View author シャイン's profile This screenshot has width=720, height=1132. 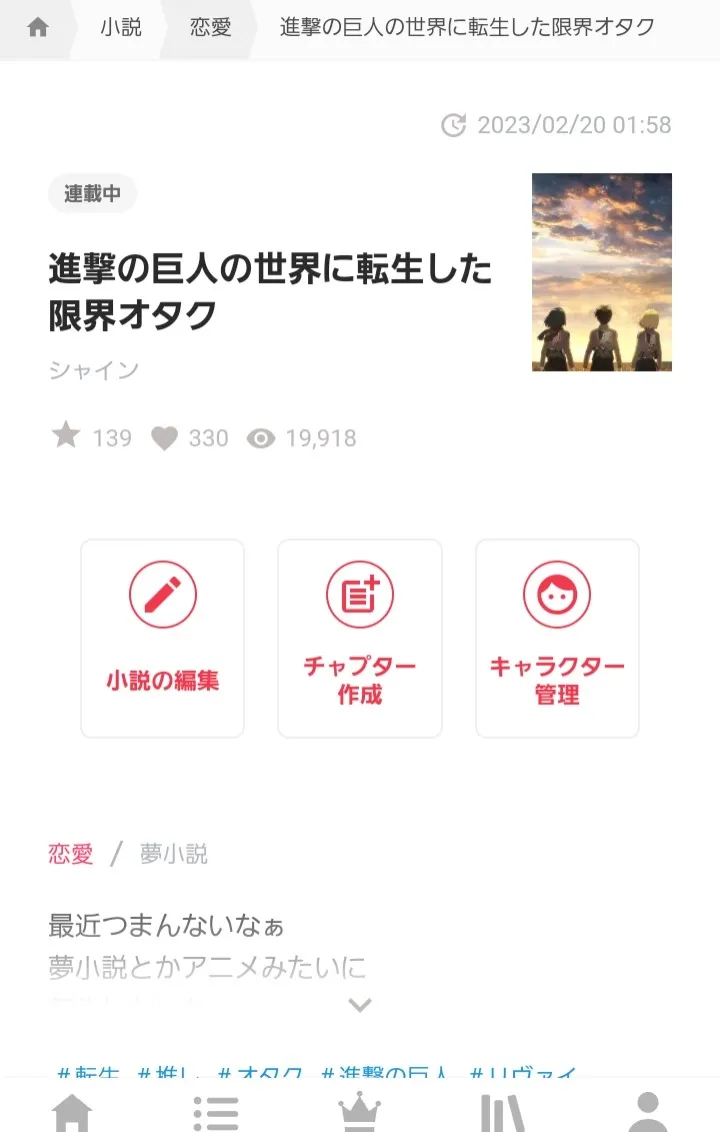coord(94,370)
